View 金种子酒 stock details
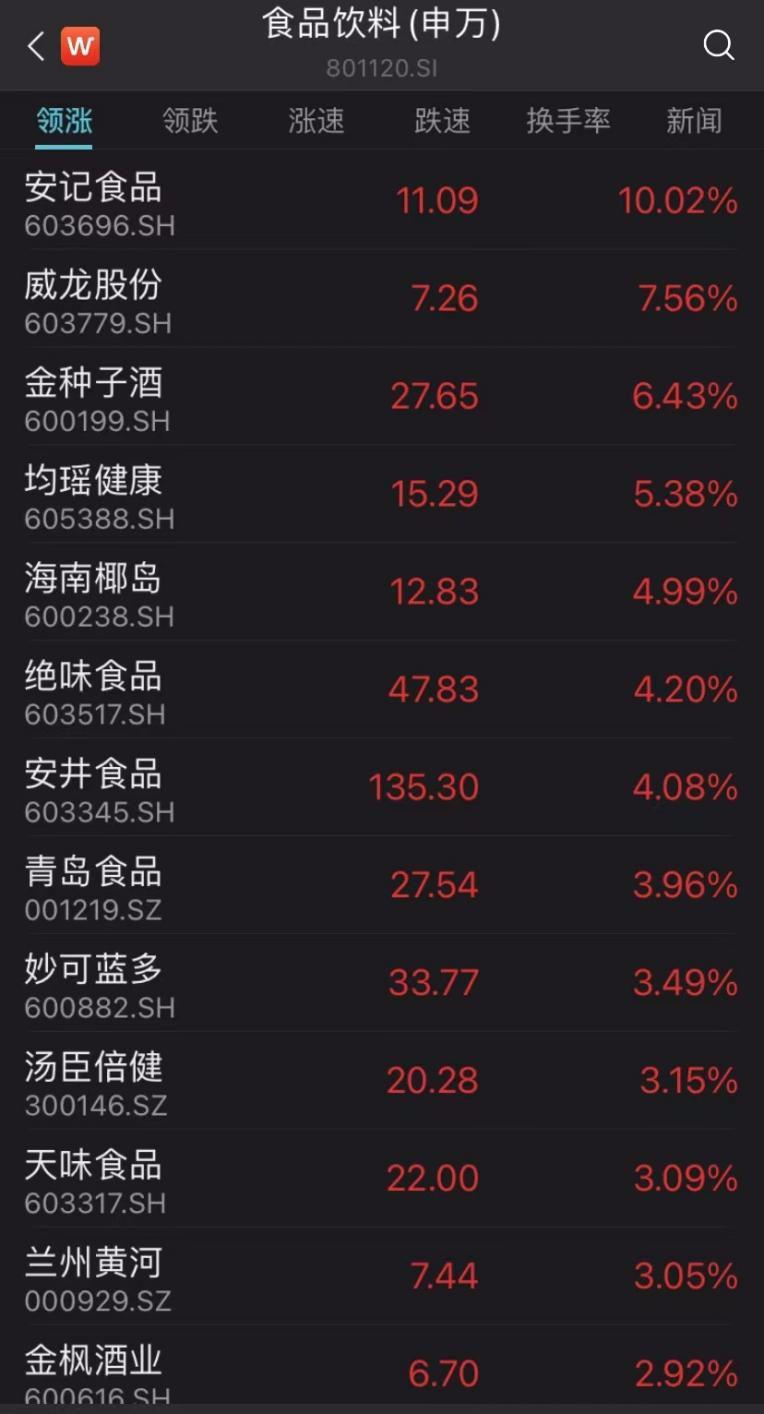This screenshot has height=1414, width=764. (382, 397)
